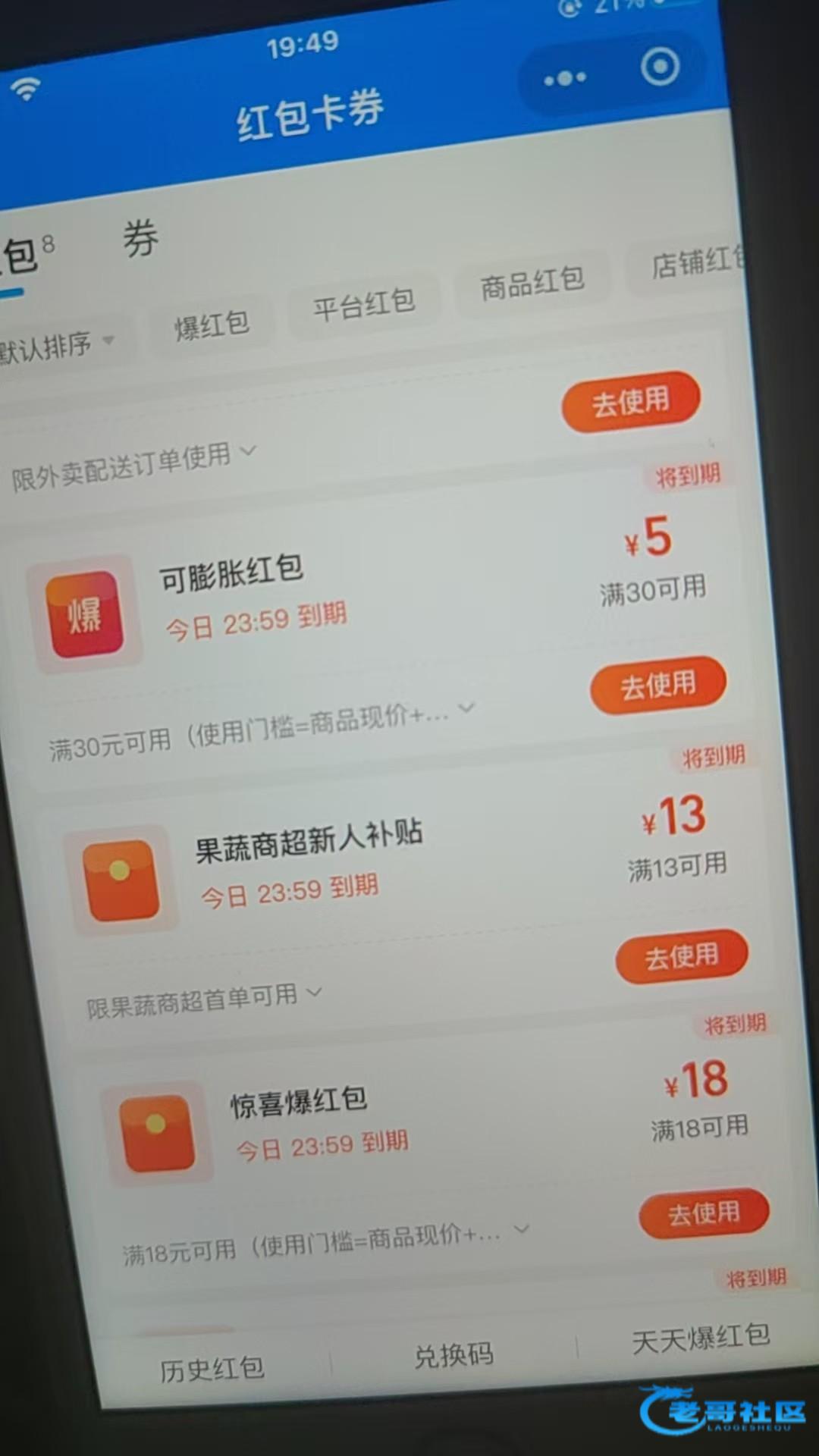The width and height of the screenshot is (819, 1456).
Task: Switch to the 券 tab
Action: tap(141, 240)
